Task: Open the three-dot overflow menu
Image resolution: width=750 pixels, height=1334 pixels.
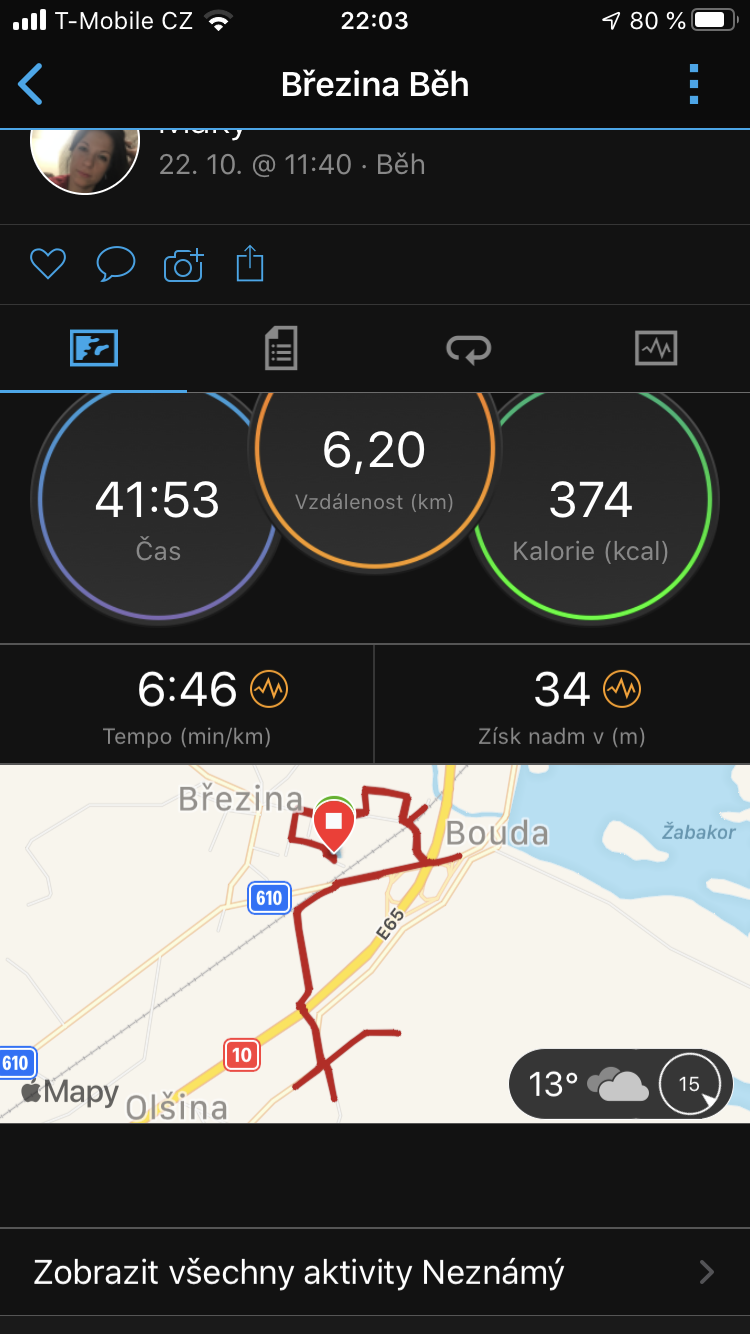Action: (694, 85)
